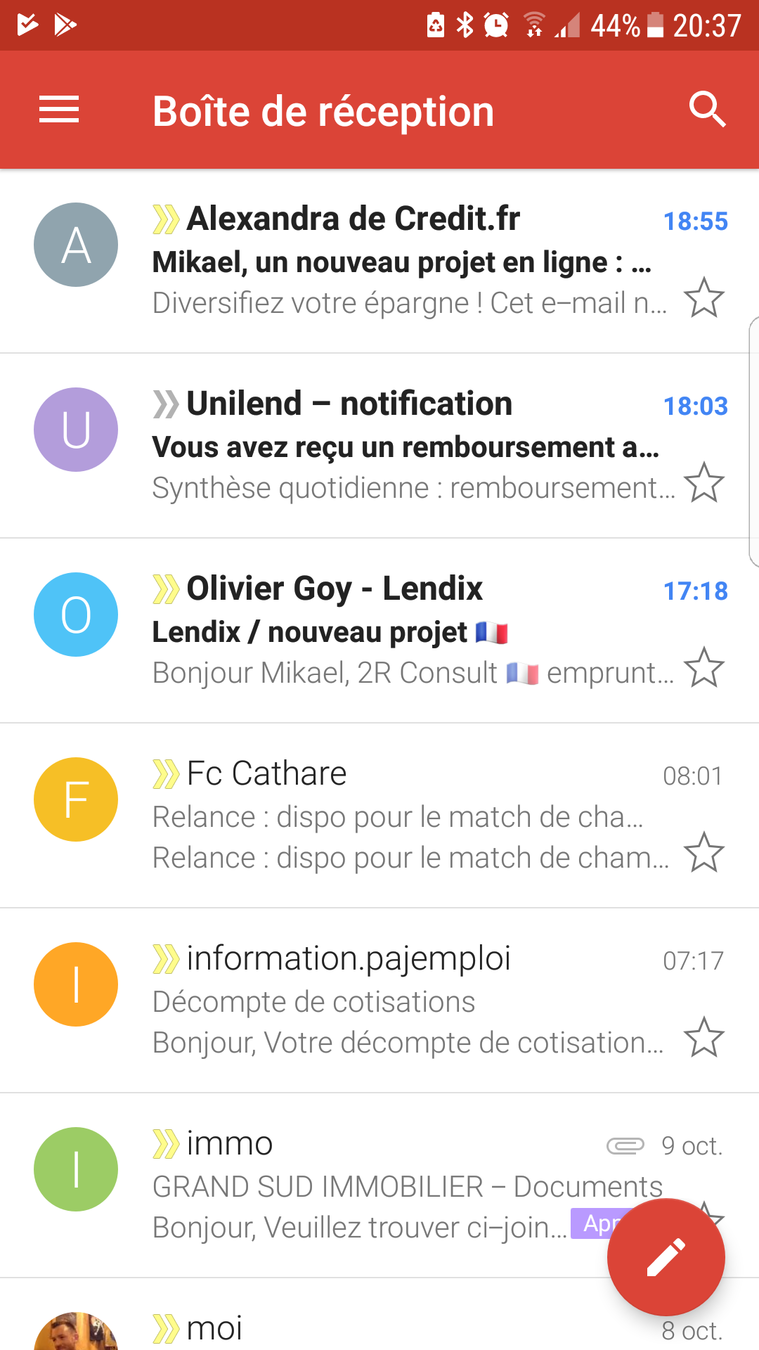This screenshot has width=759, height=1350.
Task: Star the Alexandra de Credit.fr email
Action: click(x=704, y=299)
